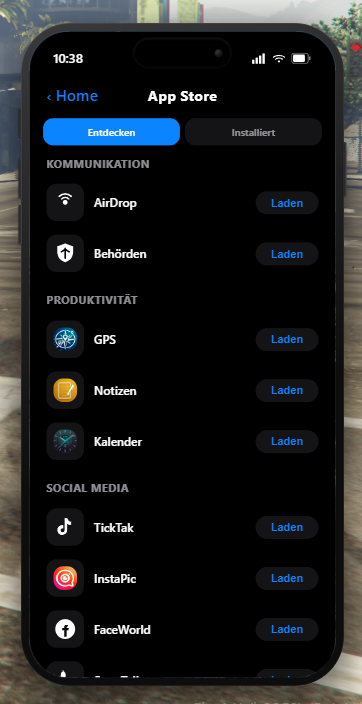362x704 pixels.
Task: Download the Behörden app
Action: pyautogui.click(x=287, y=254)
